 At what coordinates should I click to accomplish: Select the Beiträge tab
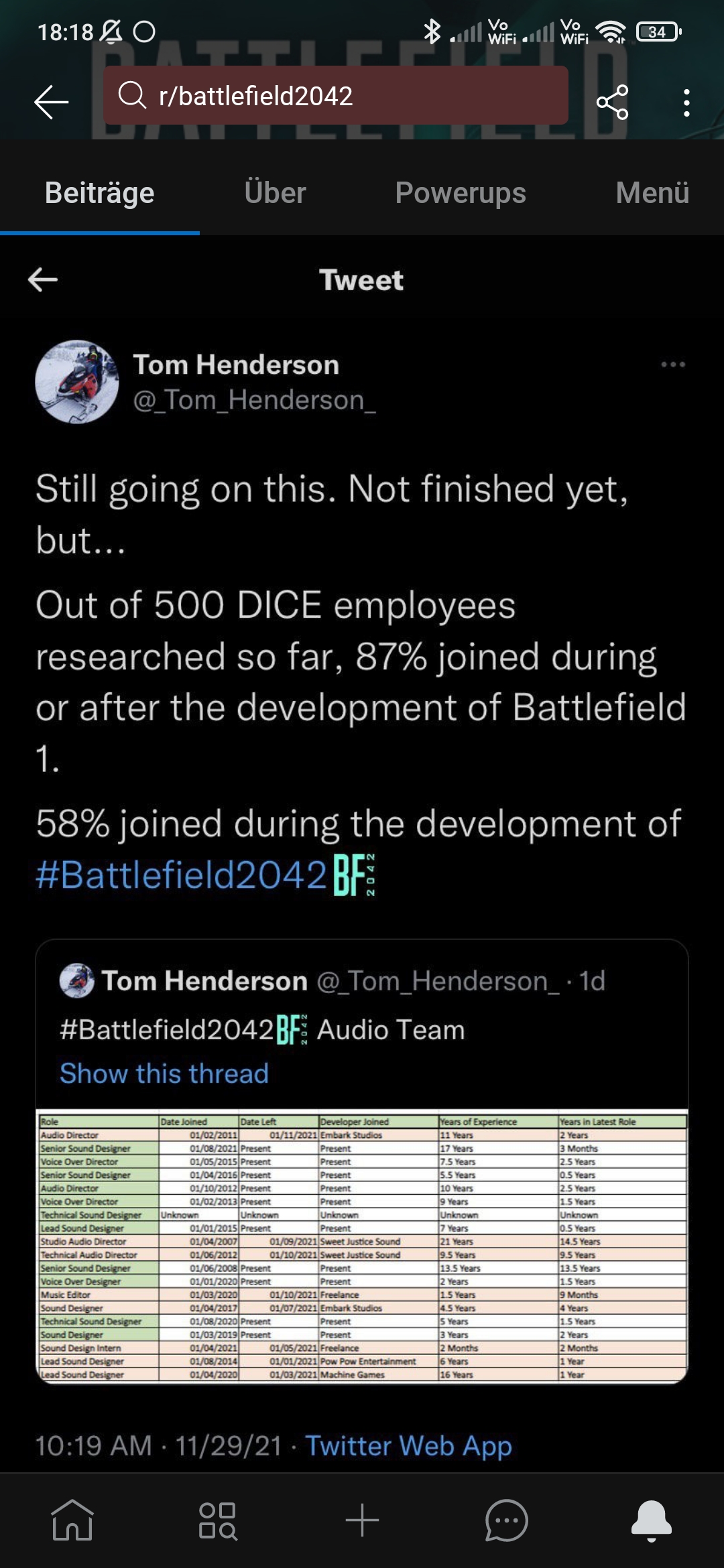99,193
